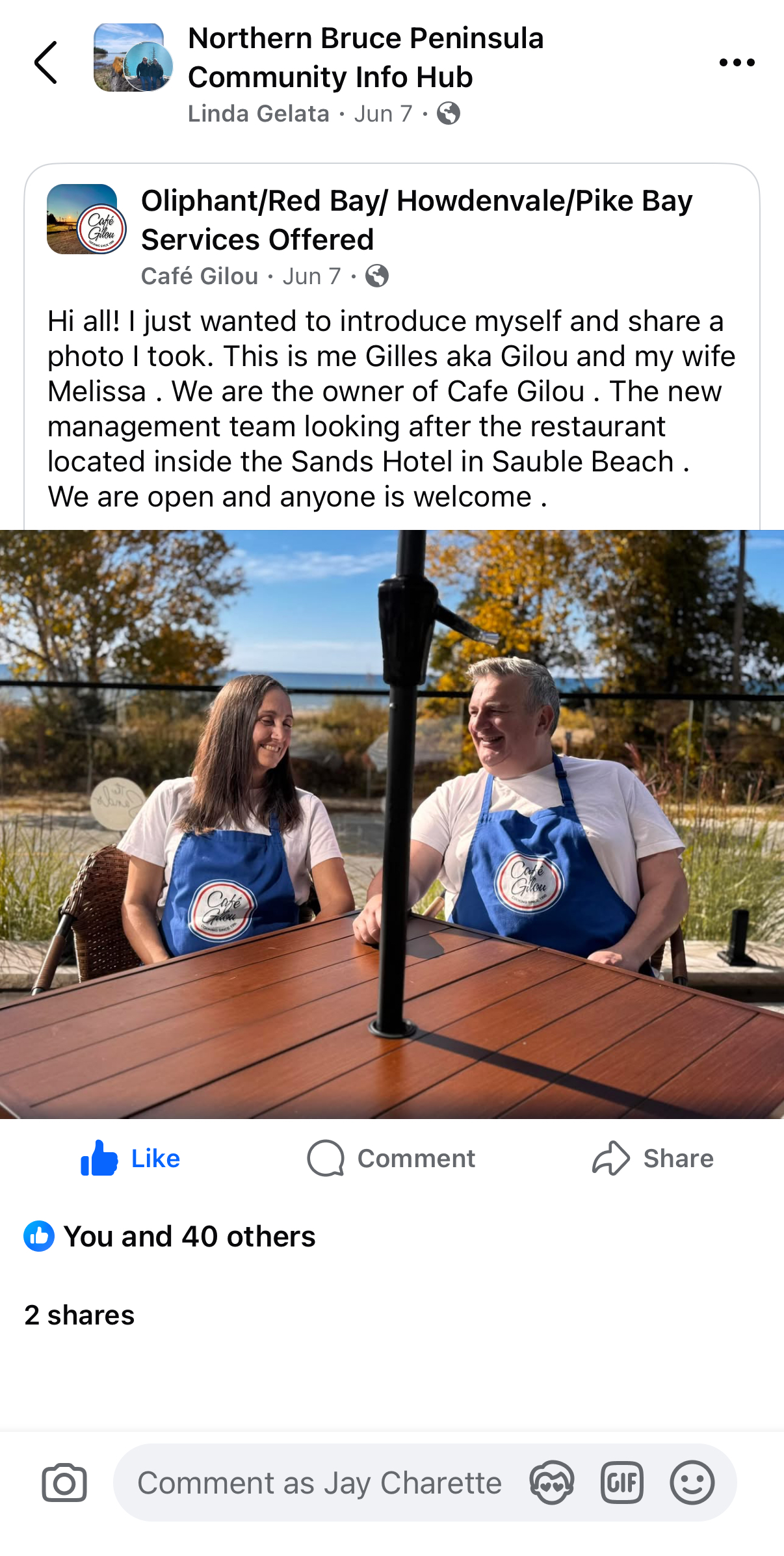View who reacted: You and 40 others
This screenshot has width=784, height=1556.
click(x=170, y=1236)
